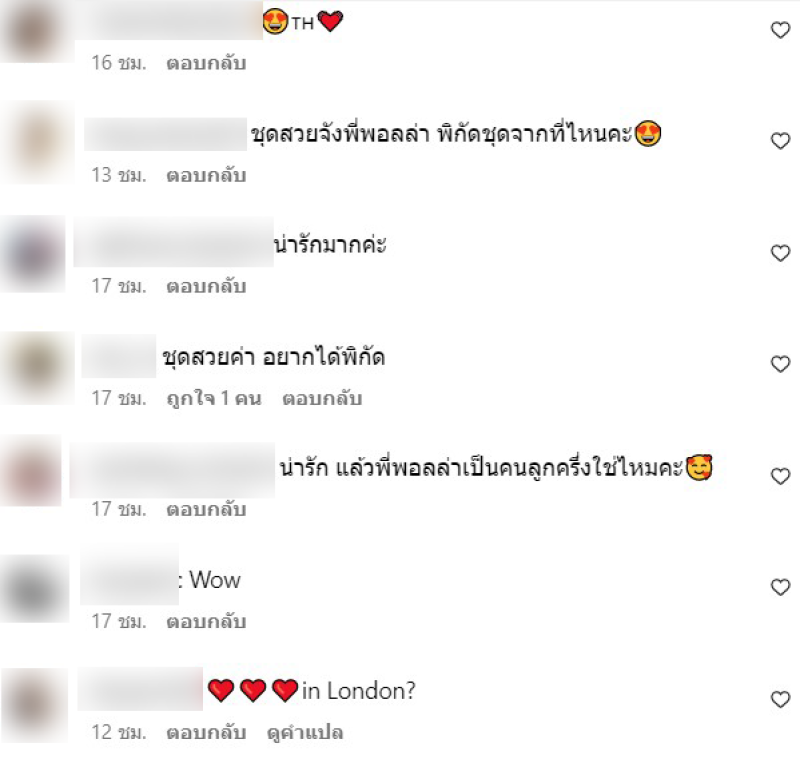Reply (ตอบกลับ) to the 'น่ารักมากค่ะ' comment
Screen dimensions: 800x759
click(206, 286)
